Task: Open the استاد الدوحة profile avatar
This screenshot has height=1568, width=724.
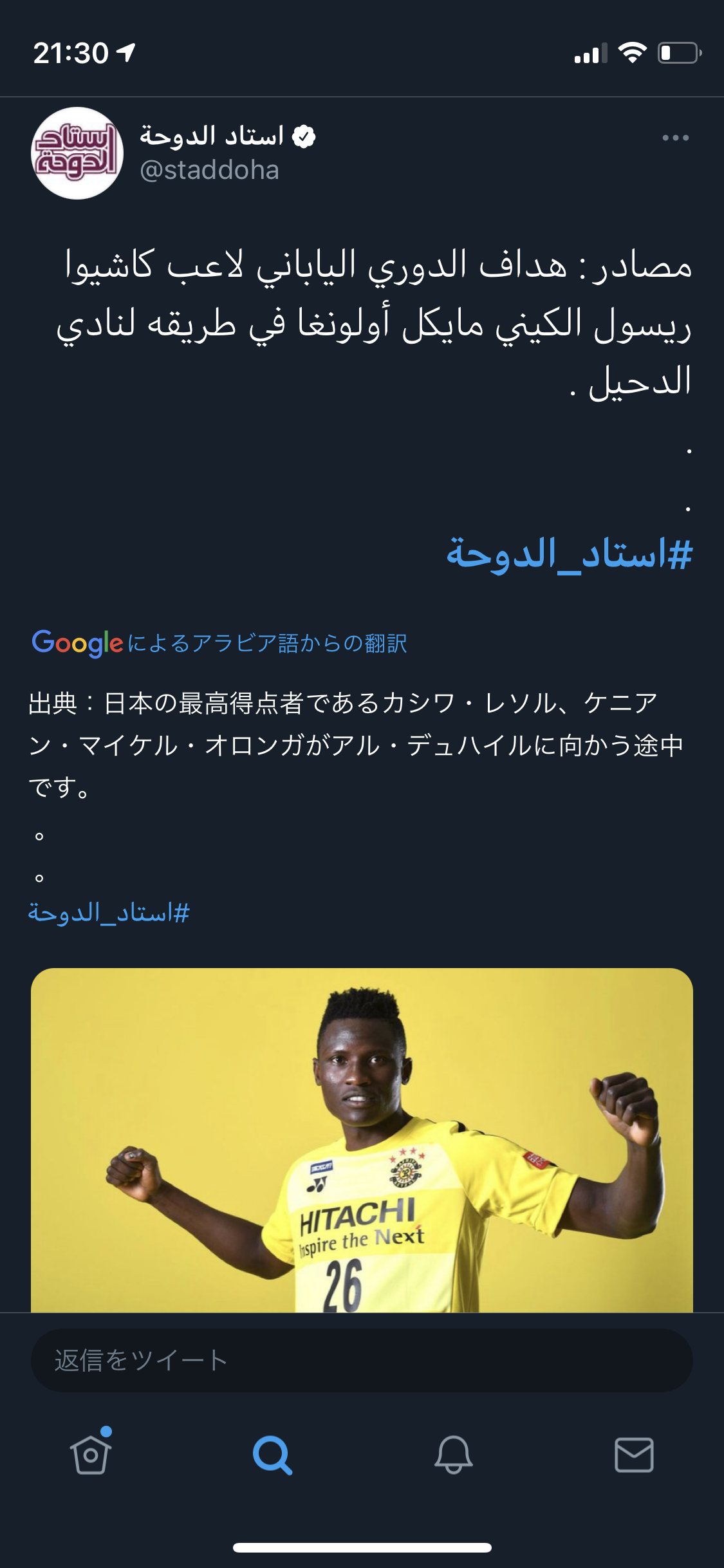Action: (x=77, y=153)
